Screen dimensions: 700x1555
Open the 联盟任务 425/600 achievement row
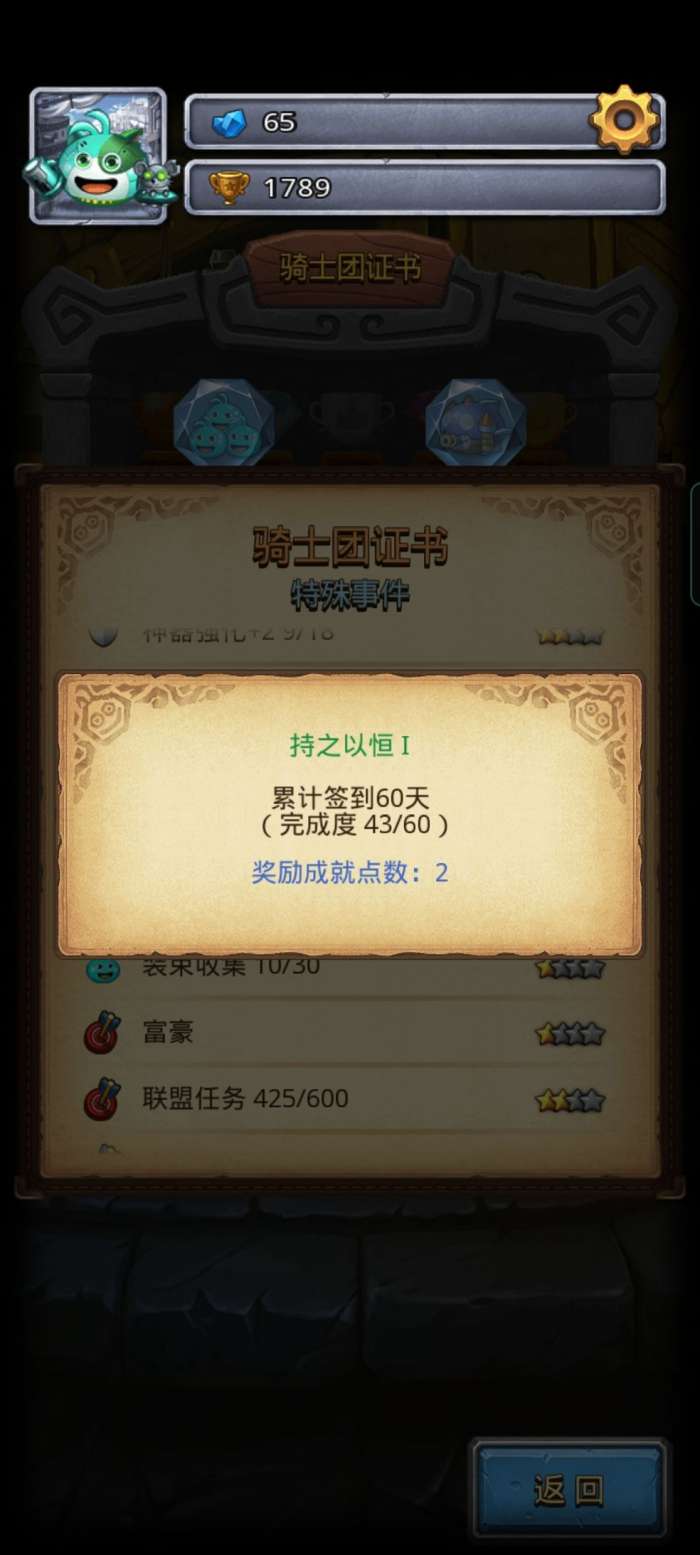pos(350,1099)
